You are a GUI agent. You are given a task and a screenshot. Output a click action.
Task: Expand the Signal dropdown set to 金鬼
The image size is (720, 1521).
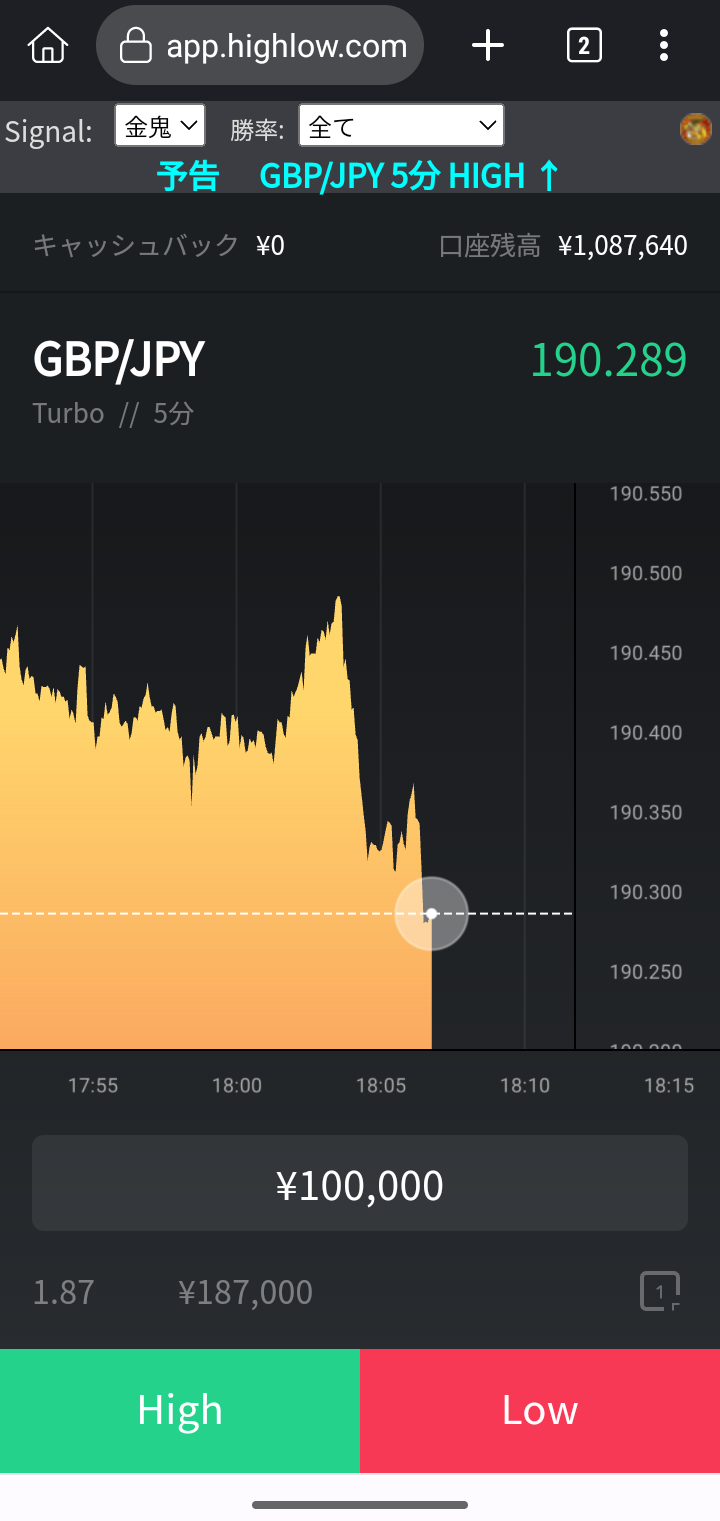coord(160,126)
